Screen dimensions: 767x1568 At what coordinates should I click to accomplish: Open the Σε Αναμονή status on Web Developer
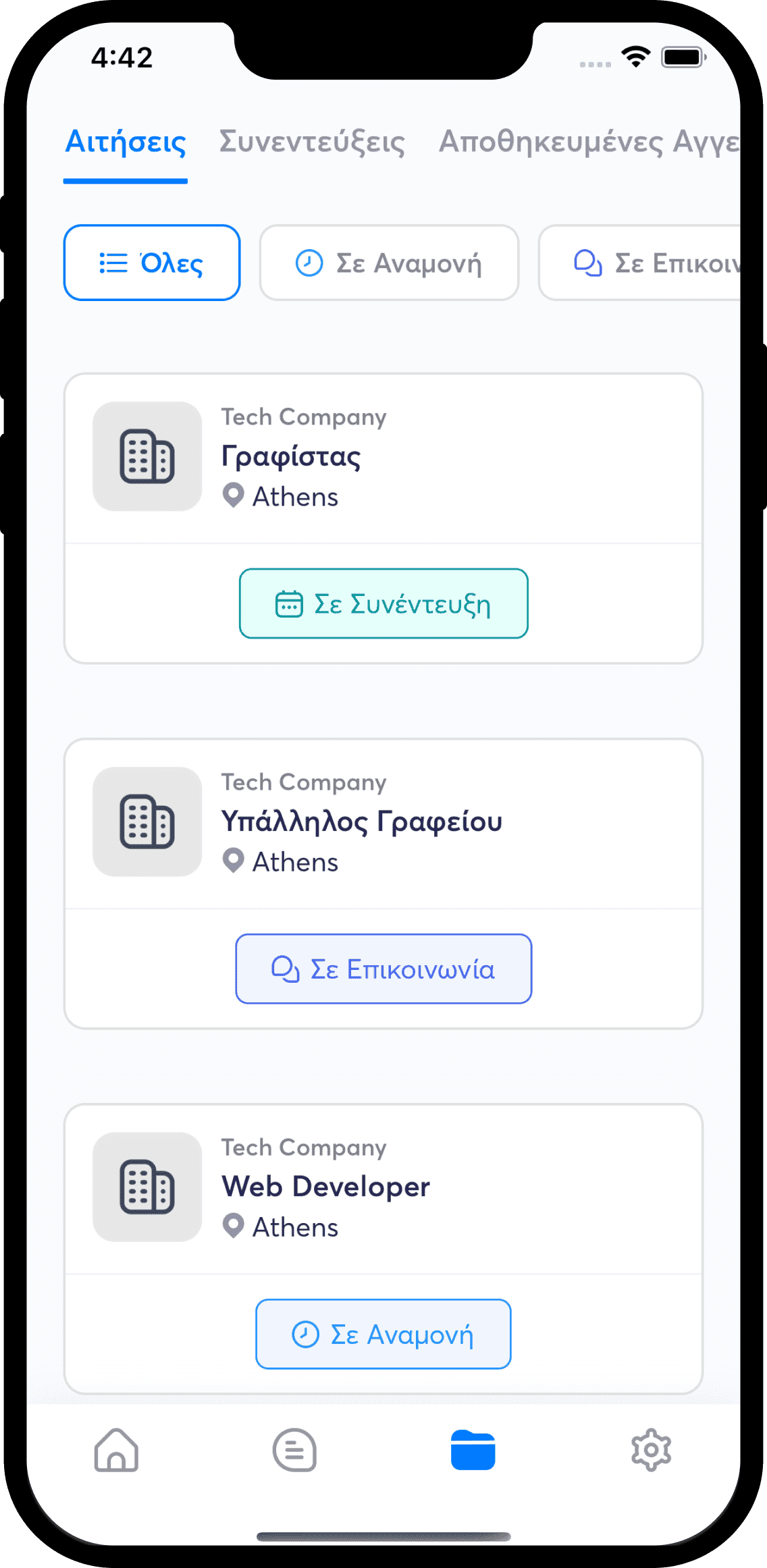coord(383,1333)
